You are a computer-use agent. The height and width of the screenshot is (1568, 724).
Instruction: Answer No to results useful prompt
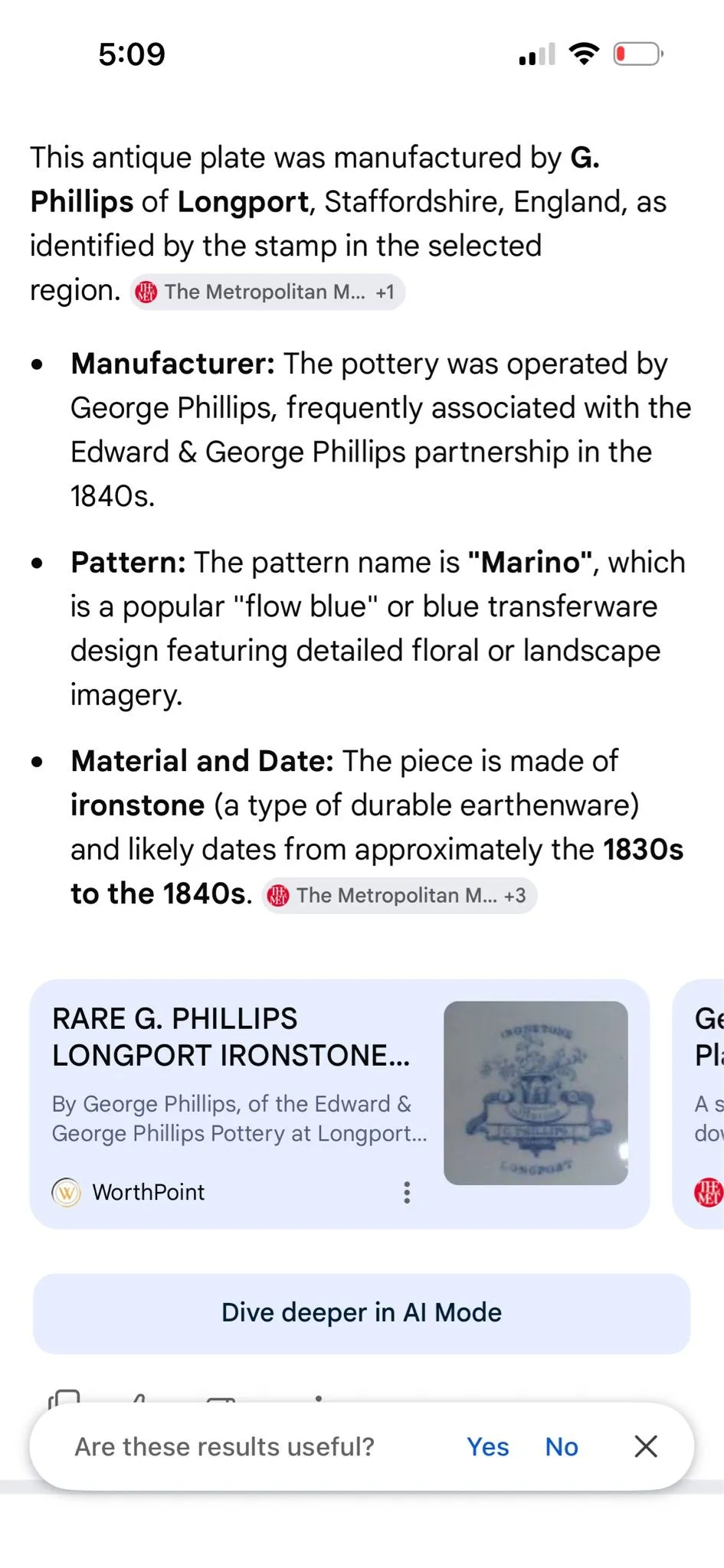562,1446
